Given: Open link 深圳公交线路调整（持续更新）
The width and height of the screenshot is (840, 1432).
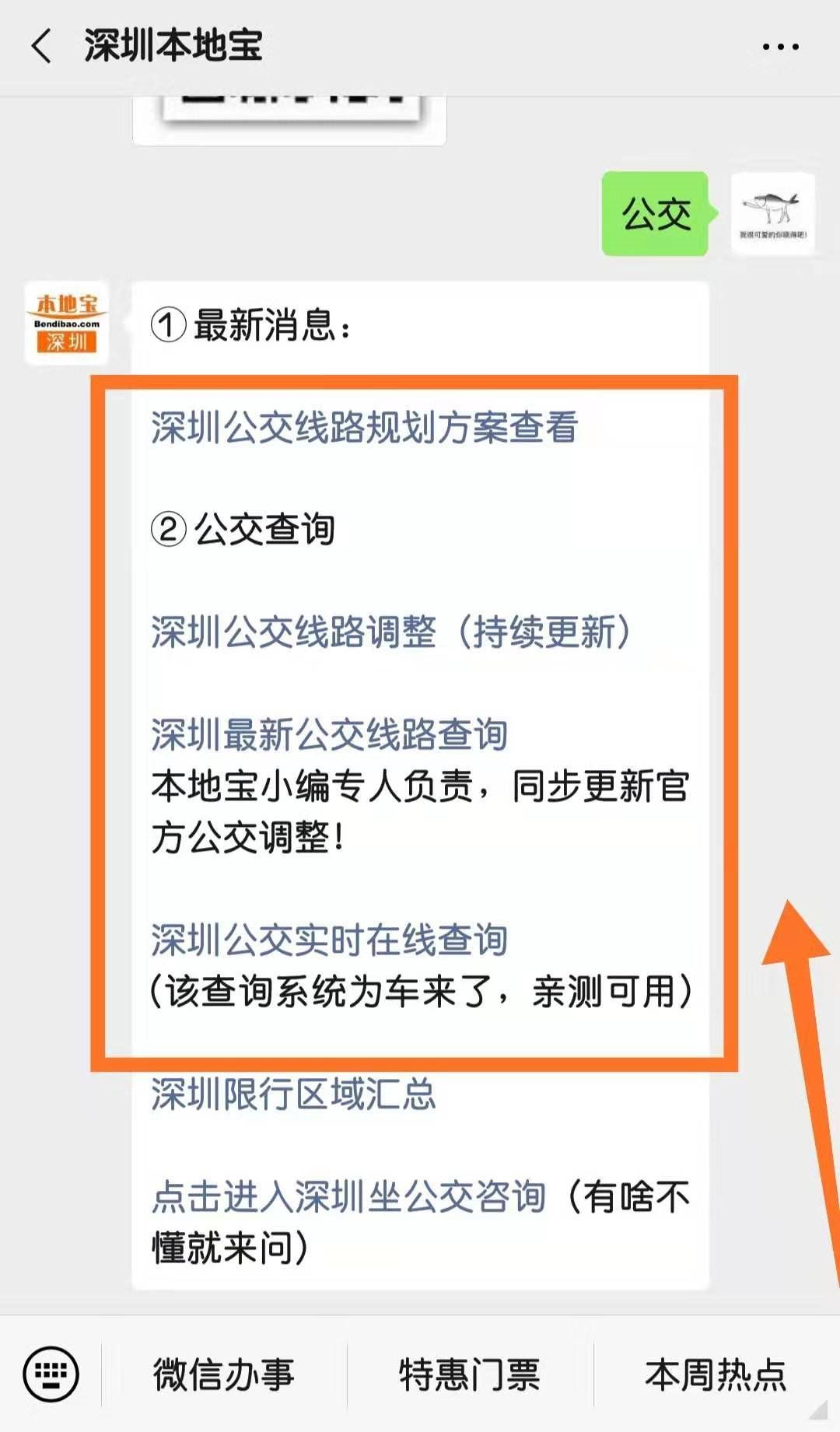Looking at the screenshot, I should [x=390, y=632].
